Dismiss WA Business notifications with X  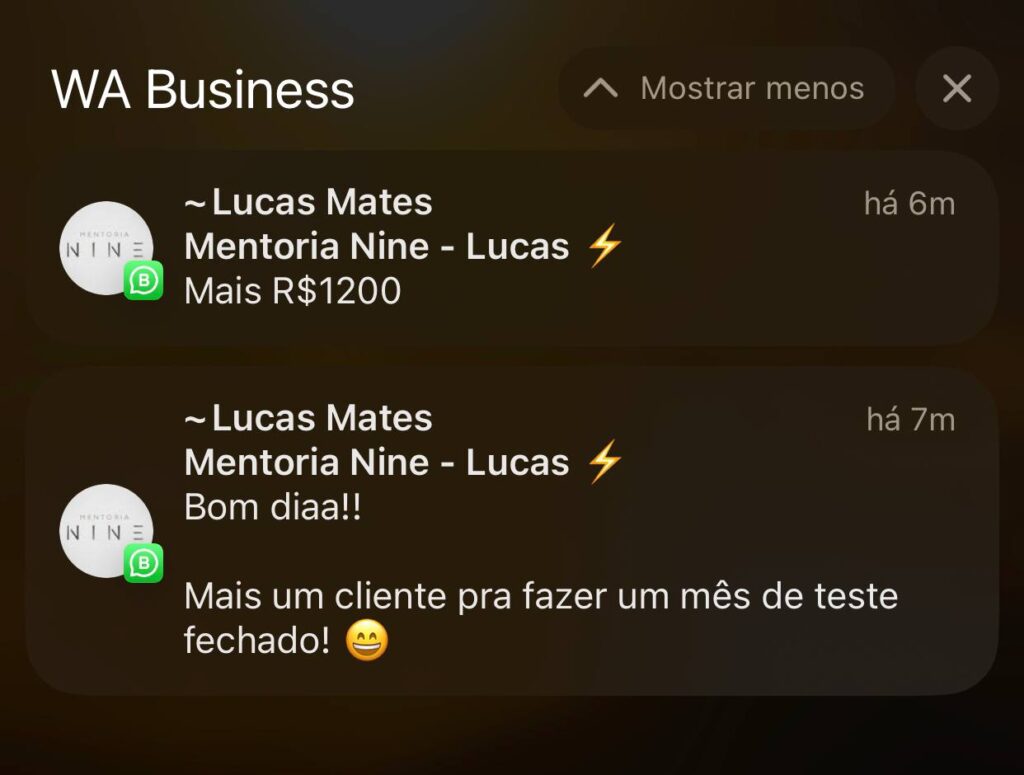(956, 89)
